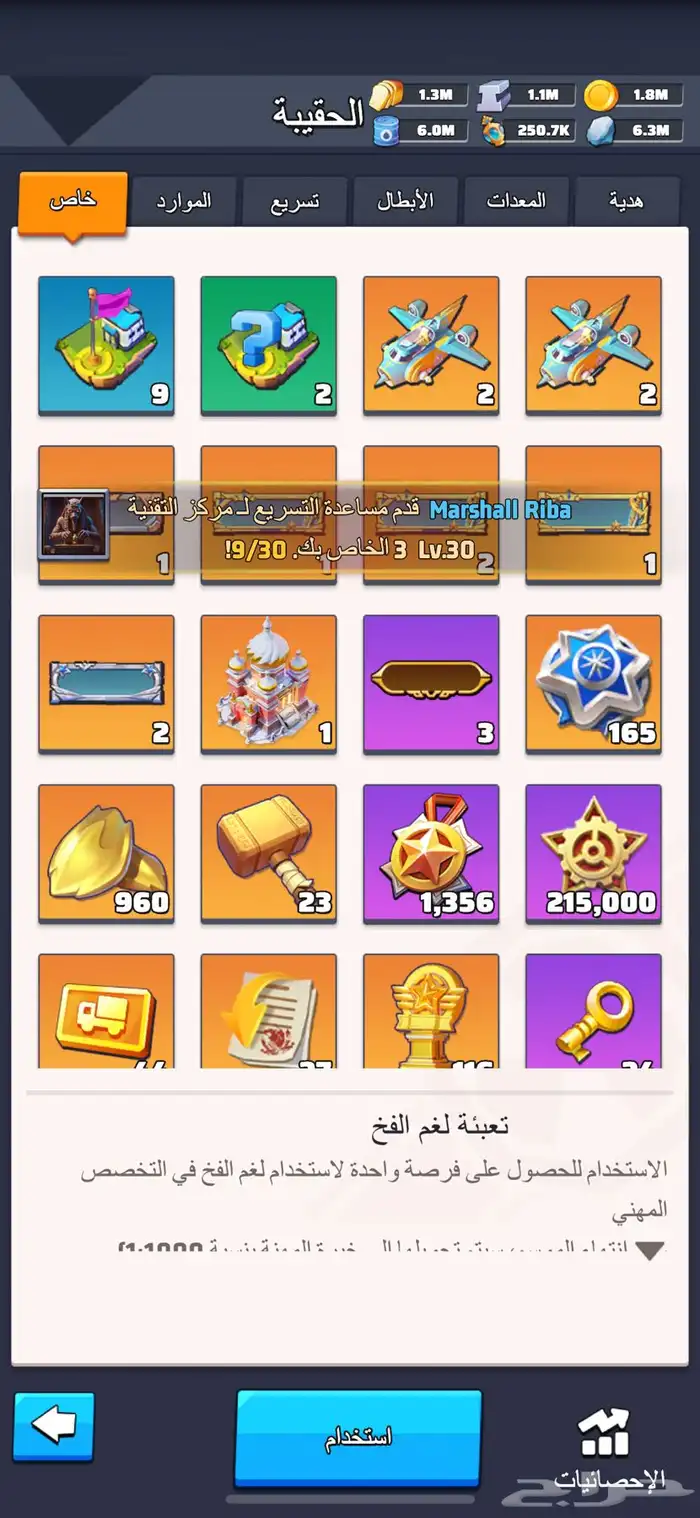Switch to the الأبطال tab

pos(405,201)
